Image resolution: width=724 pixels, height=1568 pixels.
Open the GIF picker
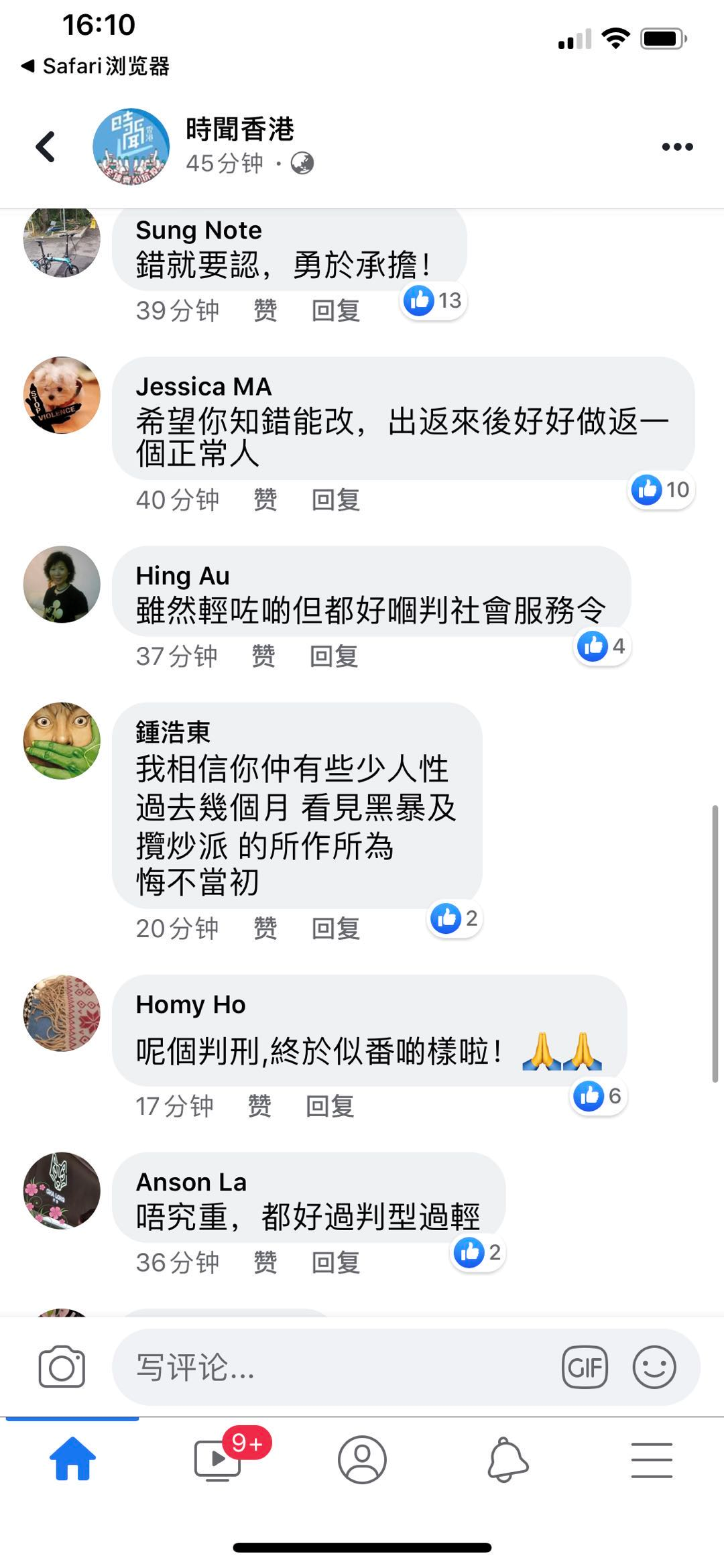[585, 1367]
